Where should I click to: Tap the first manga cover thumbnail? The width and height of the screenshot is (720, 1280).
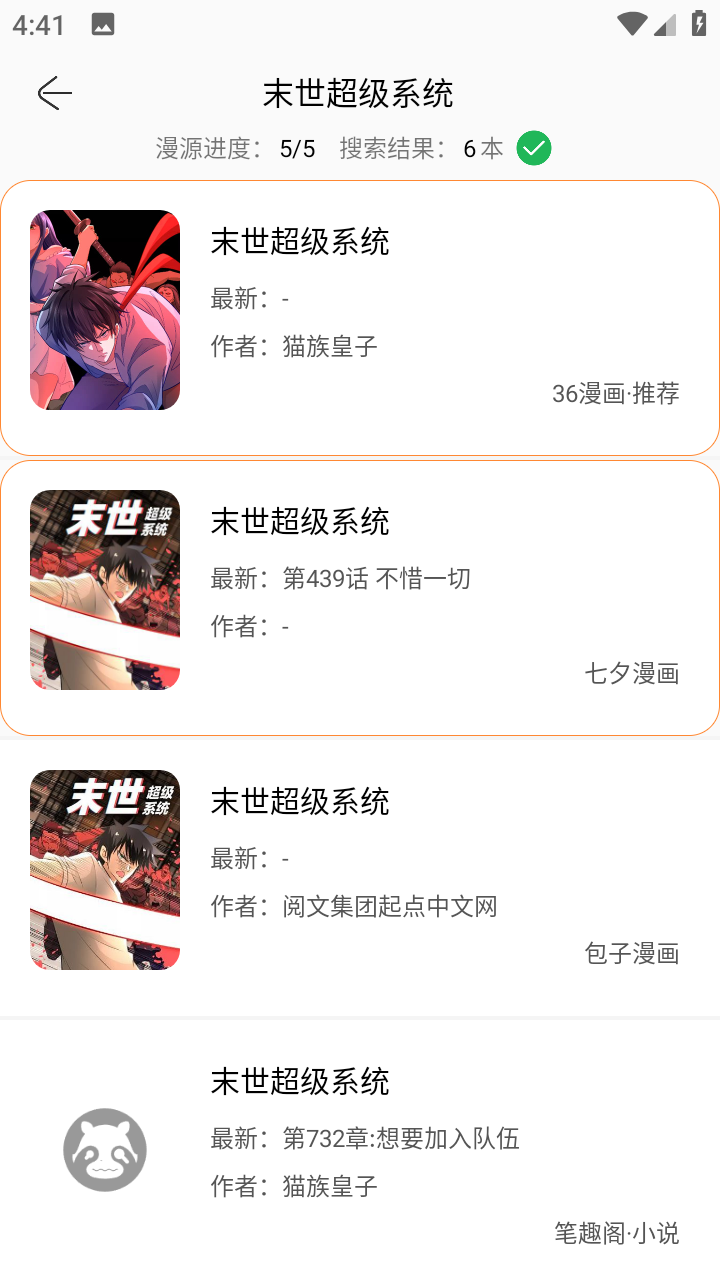tap(105, 310)
